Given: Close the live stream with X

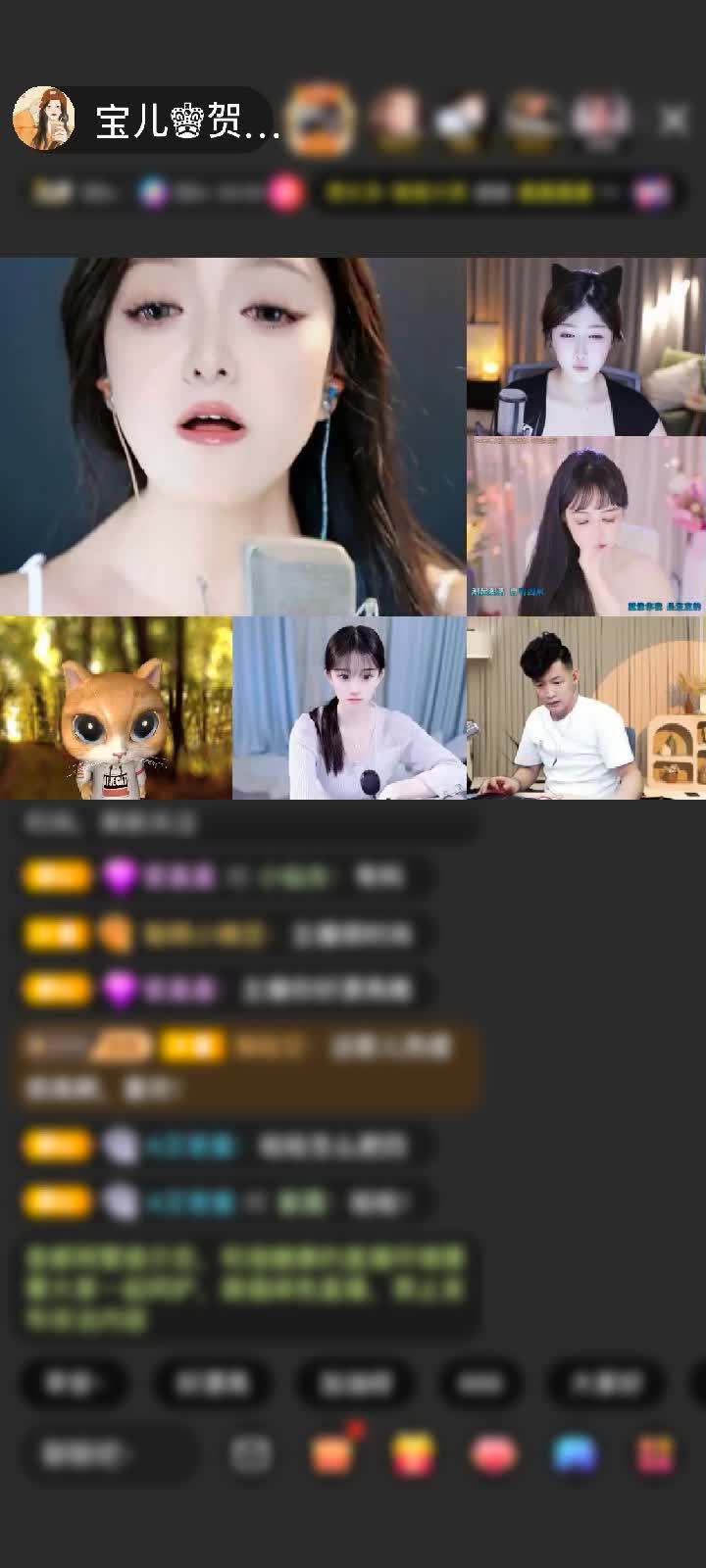Looking at the screenshot, I should pos(674,121).
